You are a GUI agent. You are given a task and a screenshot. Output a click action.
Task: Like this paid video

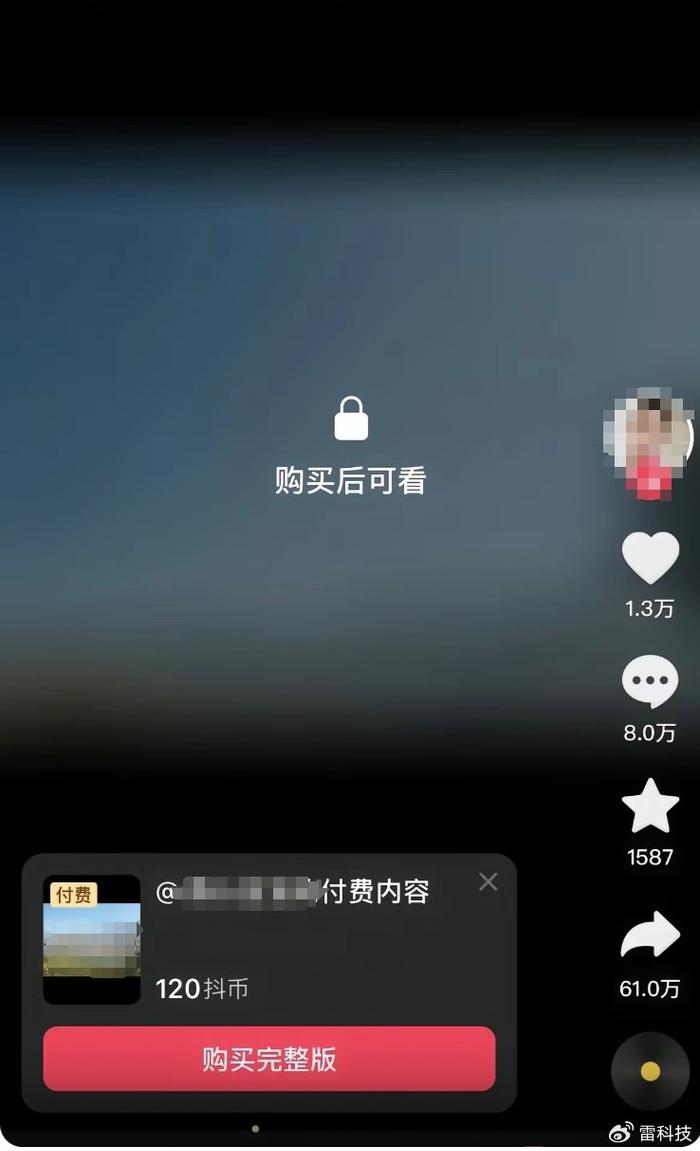pos(650,557)
